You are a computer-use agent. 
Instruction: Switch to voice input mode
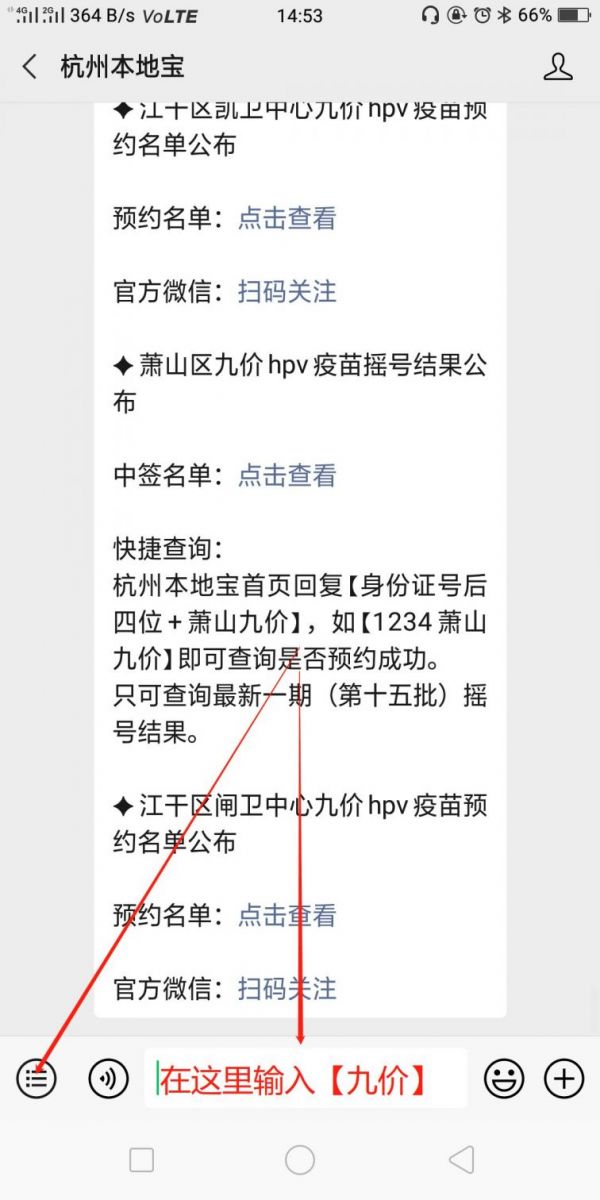pos(109,1078)
